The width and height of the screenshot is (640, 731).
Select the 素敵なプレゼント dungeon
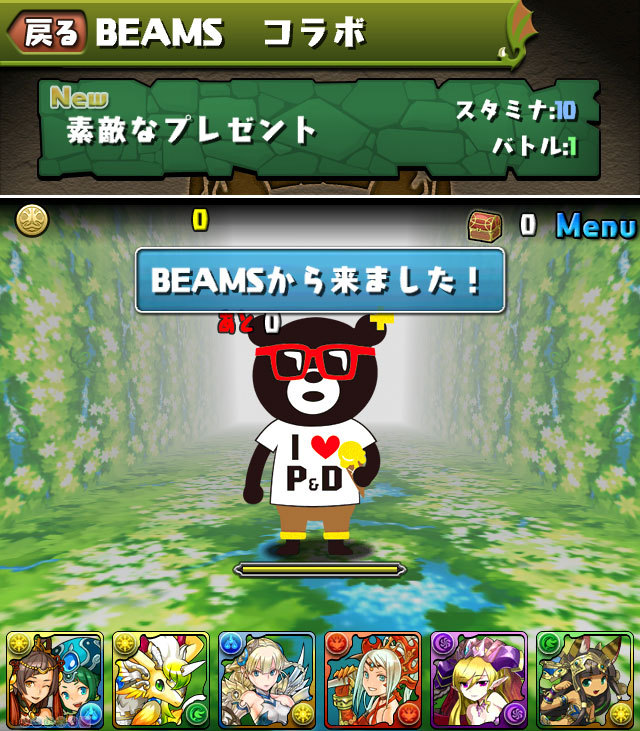tap(320, 128)
